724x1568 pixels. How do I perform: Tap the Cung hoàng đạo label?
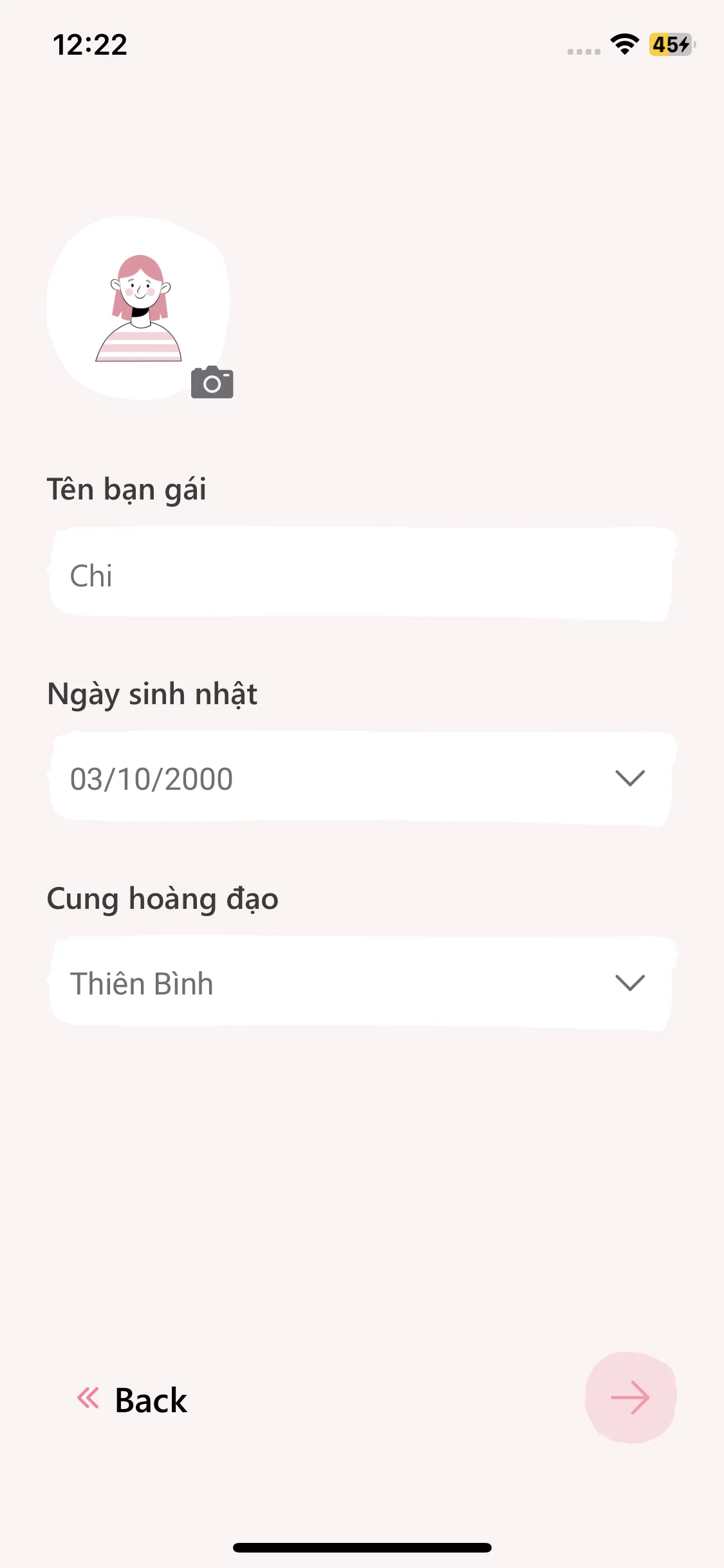click(162, 899)
